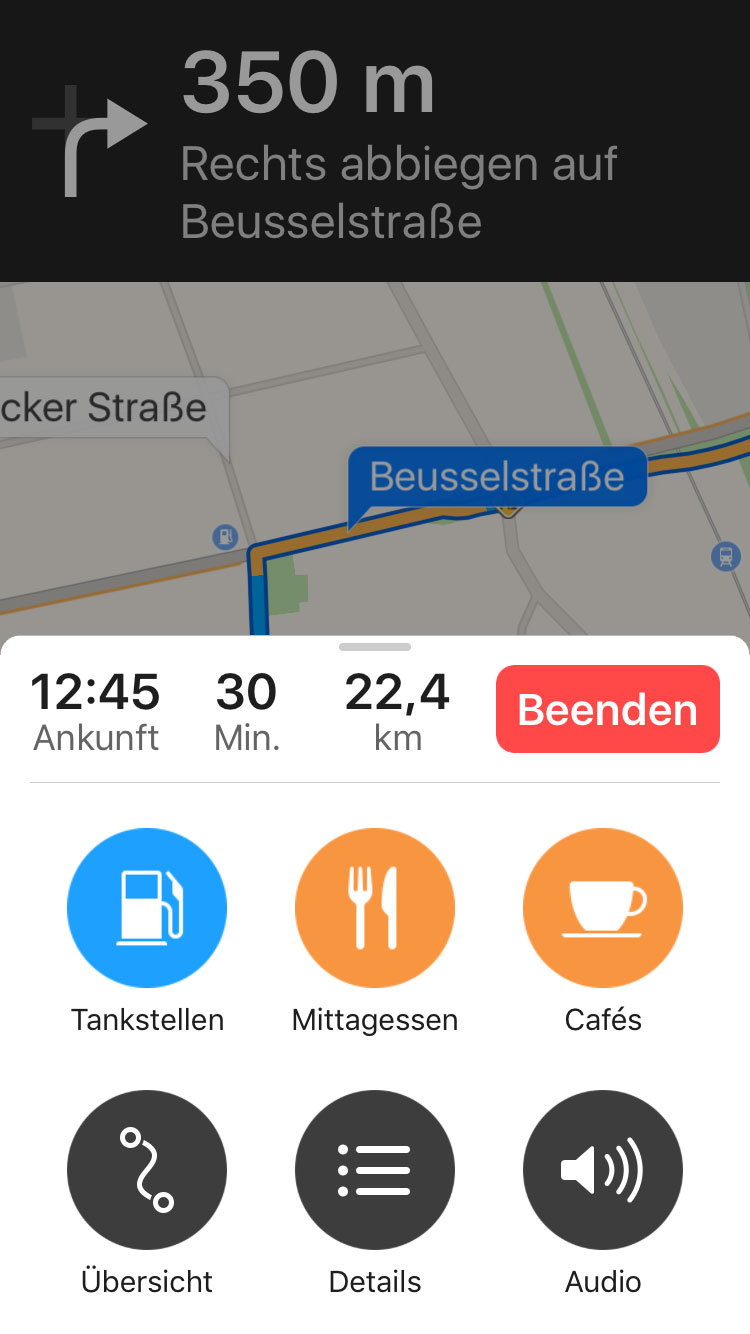Search for Tankstellen along the route
The image size is (750, 1334).
(147, 908)
